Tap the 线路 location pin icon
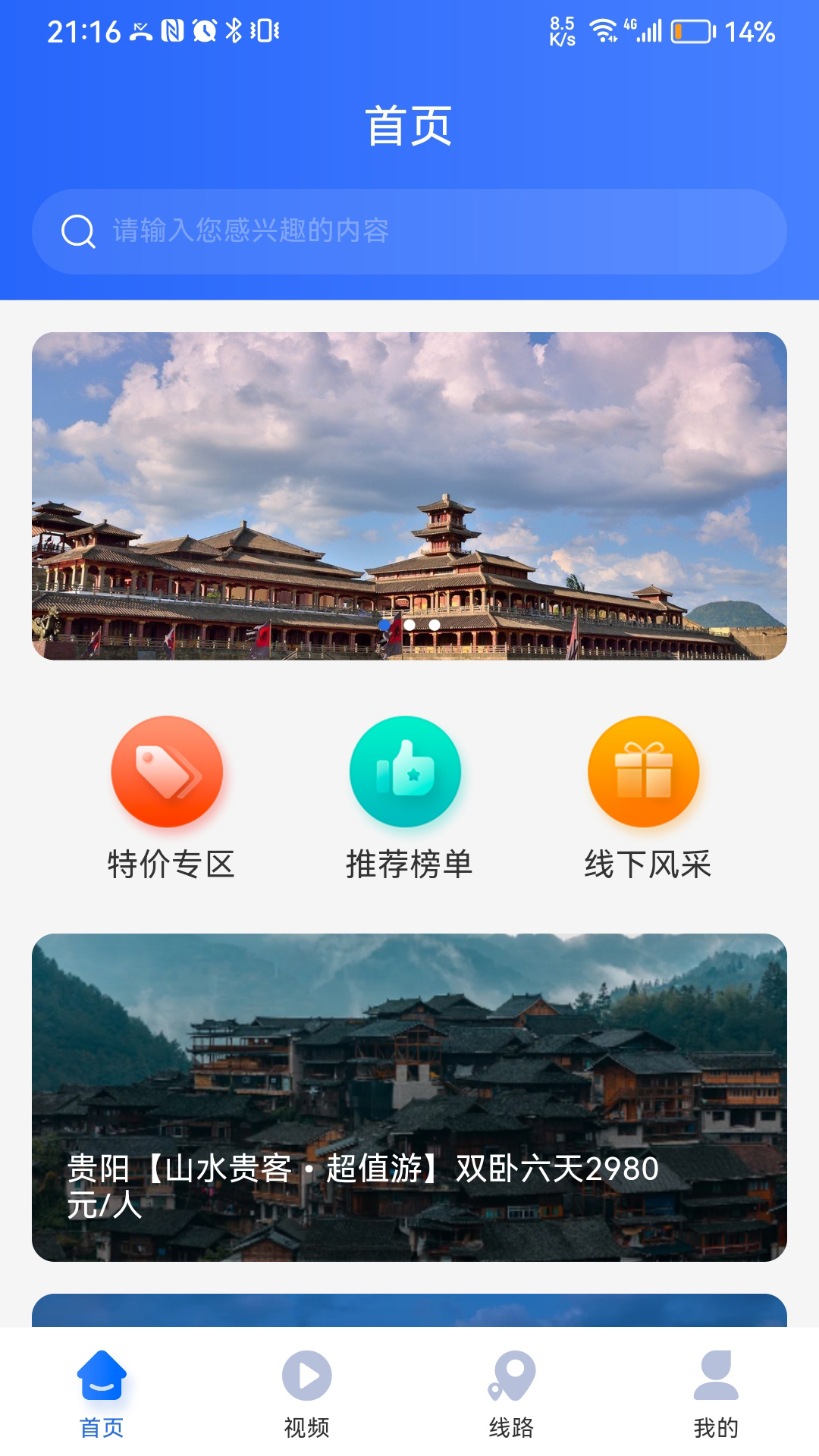This screenshot has width=819, height=1456. 512,1376
